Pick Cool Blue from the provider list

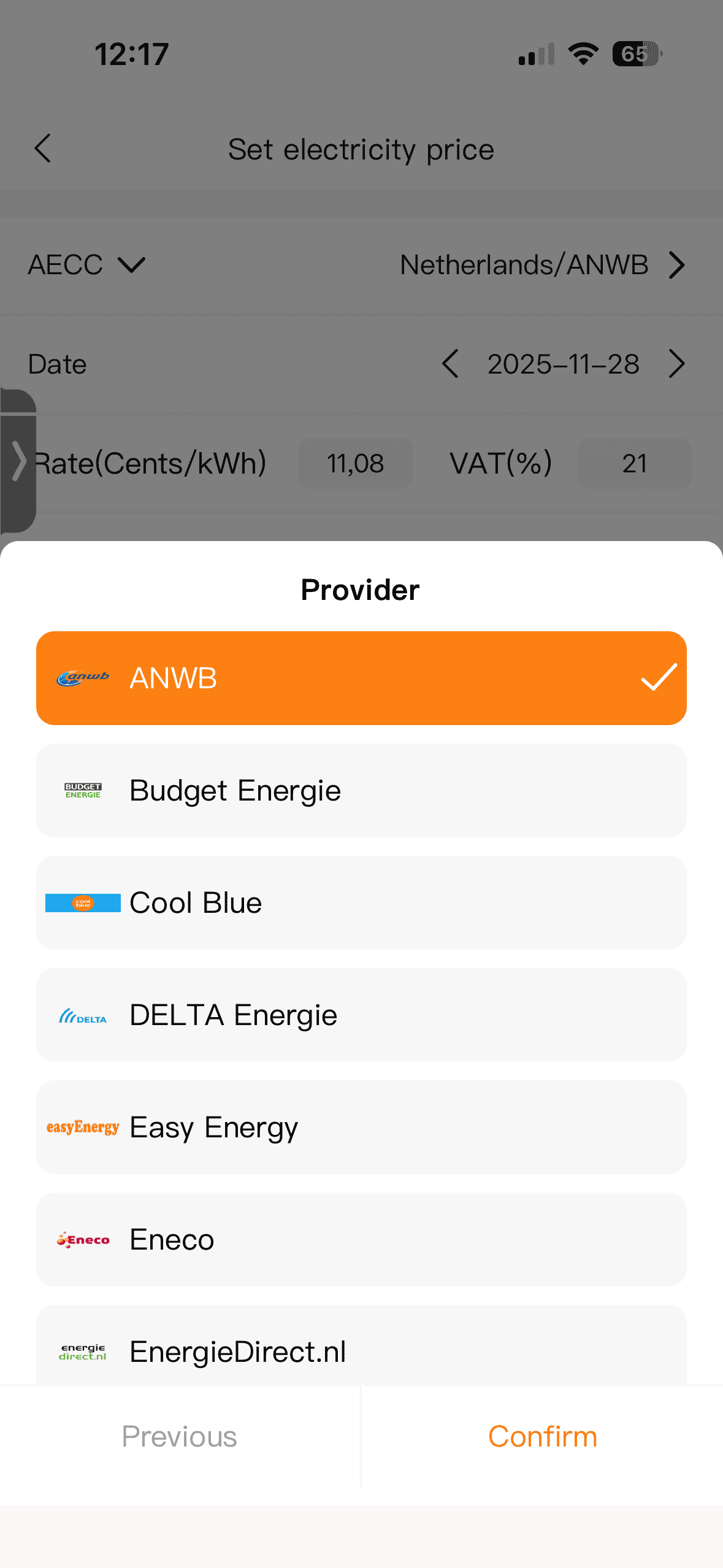[x=361, y=902]
